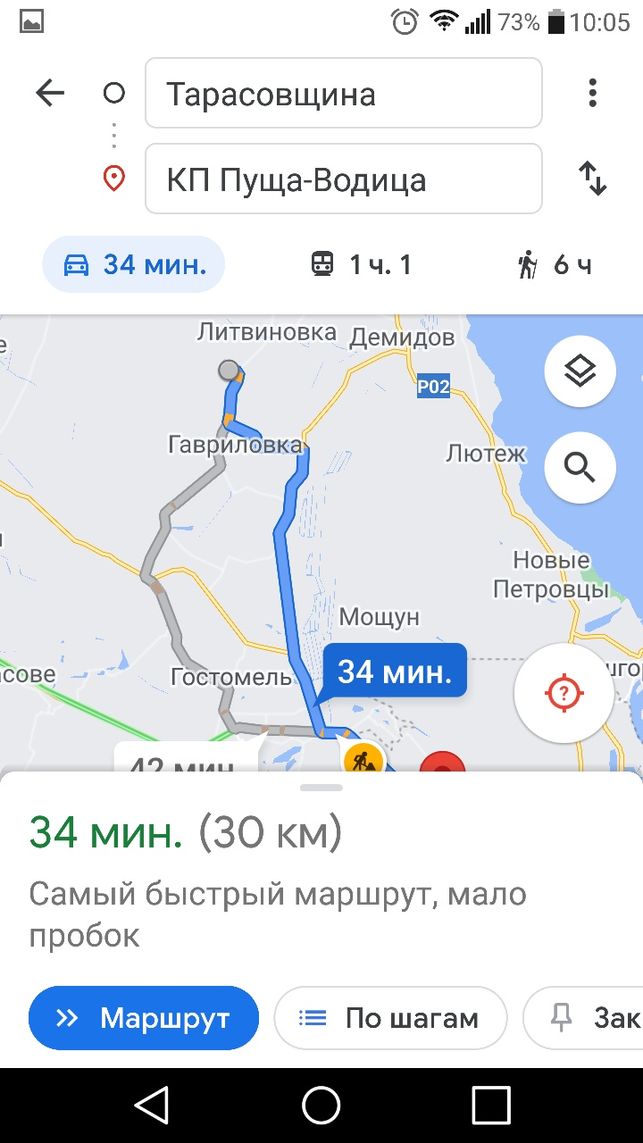Switch to the 6 ч walking mode
Viewport: 643px width, 1143px height.
(554, 265)
